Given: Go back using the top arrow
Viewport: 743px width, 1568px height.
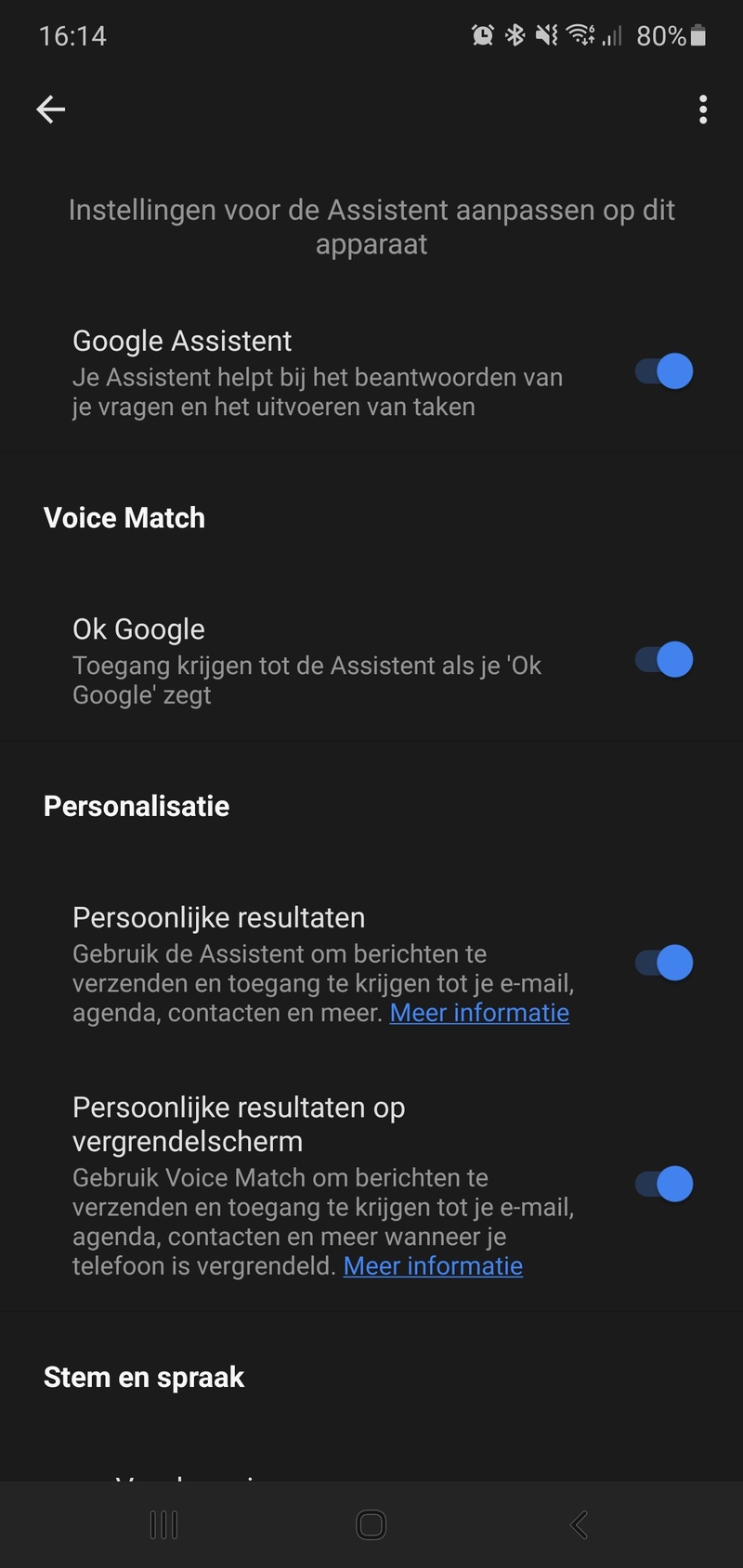Looking at the screenshot, I should pyautogui.click(x=51, y=110).
